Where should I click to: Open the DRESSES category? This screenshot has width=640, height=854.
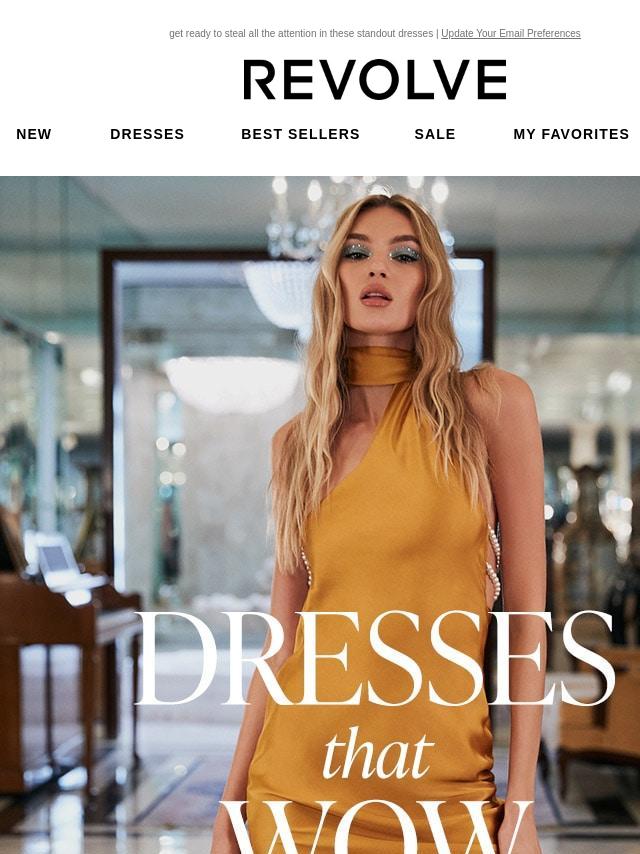[147, 134]
